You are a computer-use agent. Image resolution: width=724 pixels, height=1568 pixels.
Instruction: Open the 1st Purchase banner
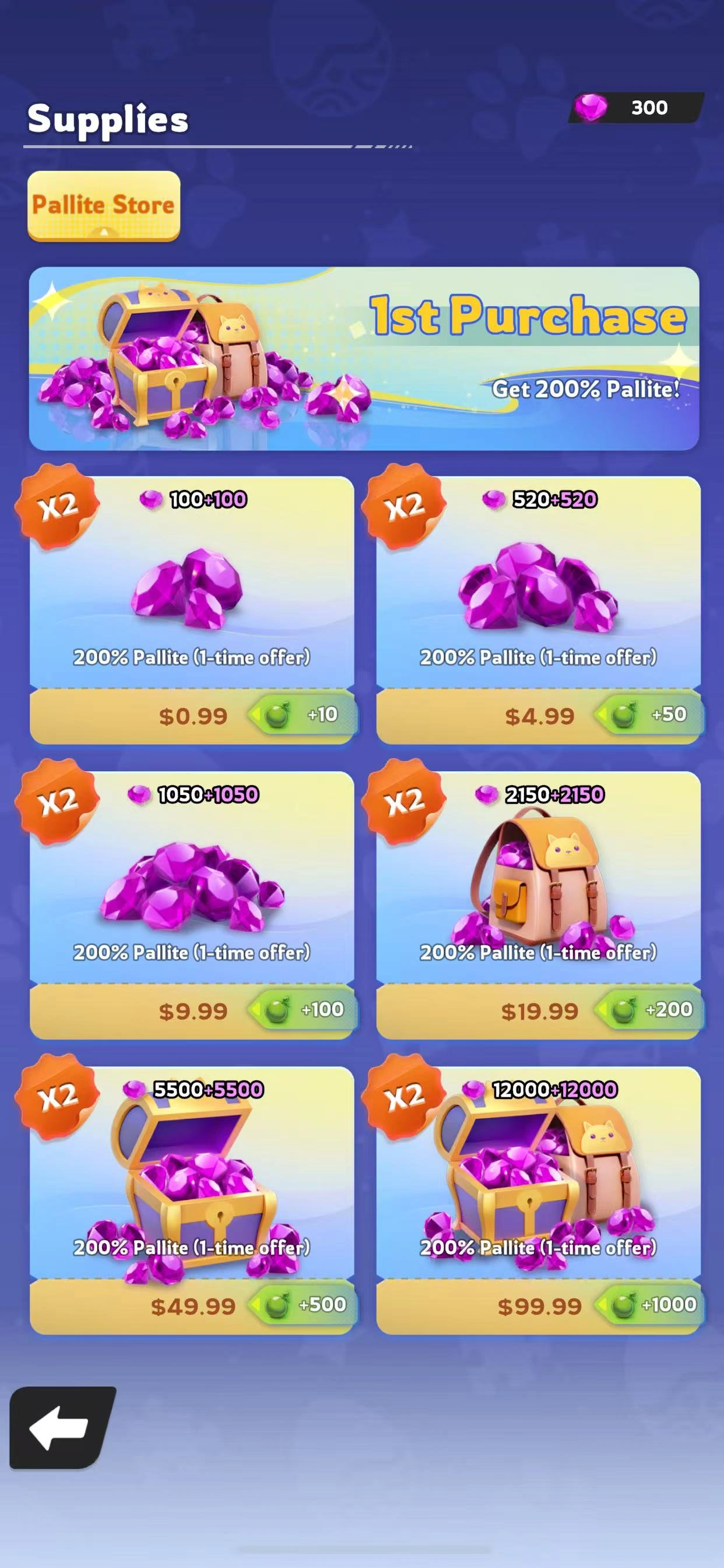[x=364, y=359]
